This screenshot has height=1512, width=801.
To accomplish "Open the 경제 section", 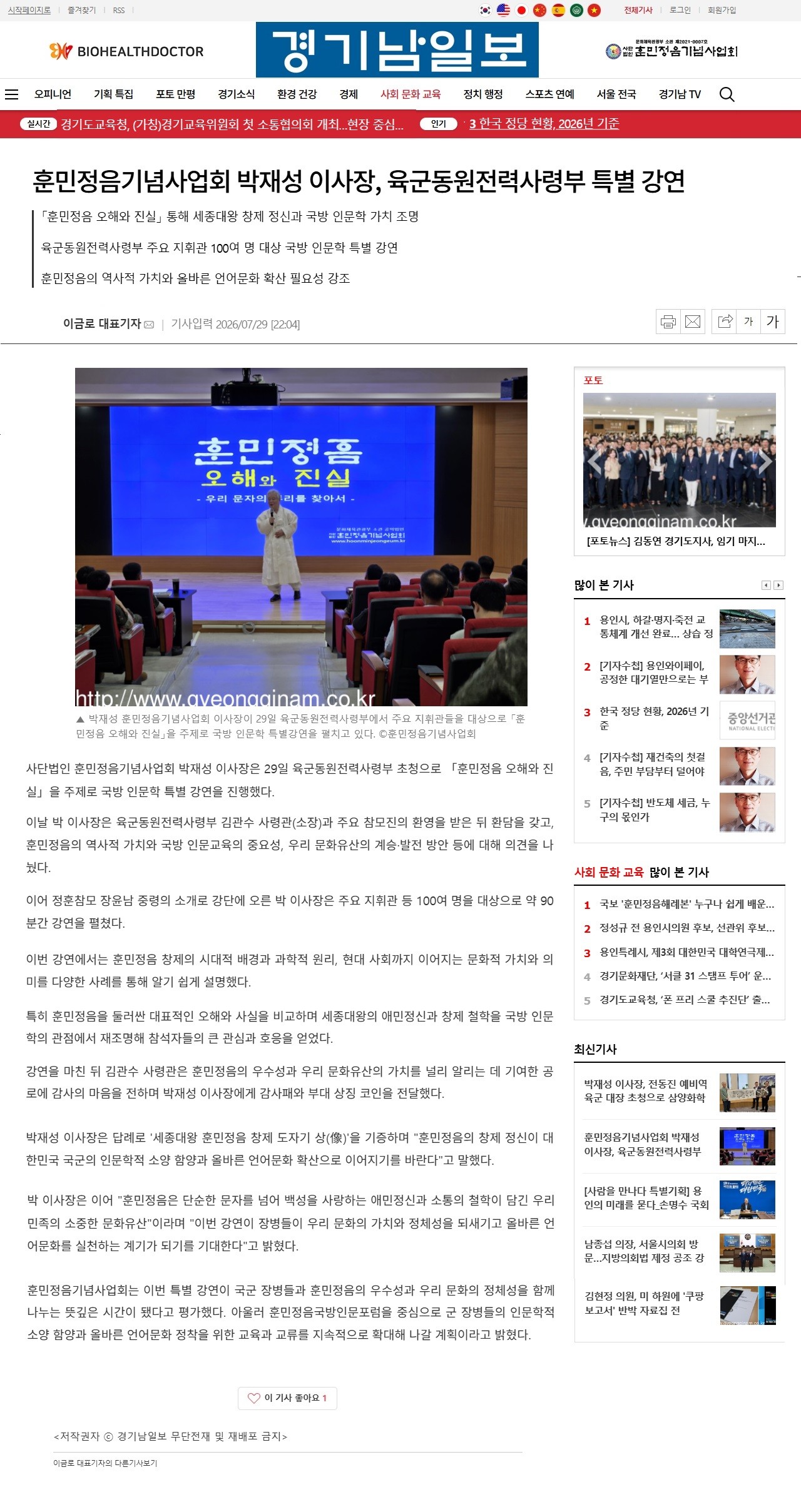I will pos(349,94).
